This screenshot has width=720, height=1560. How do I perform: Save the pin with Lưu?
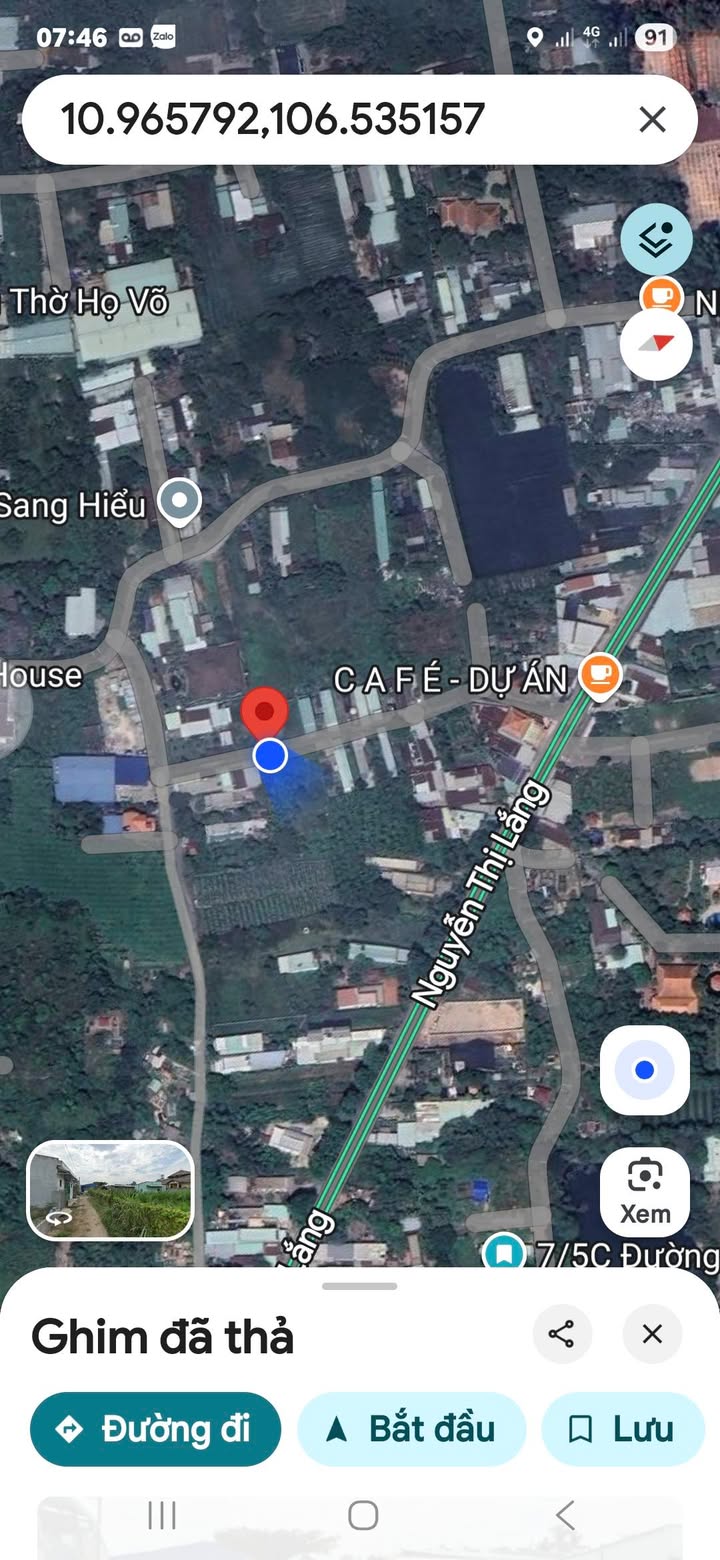point(622,1429)
